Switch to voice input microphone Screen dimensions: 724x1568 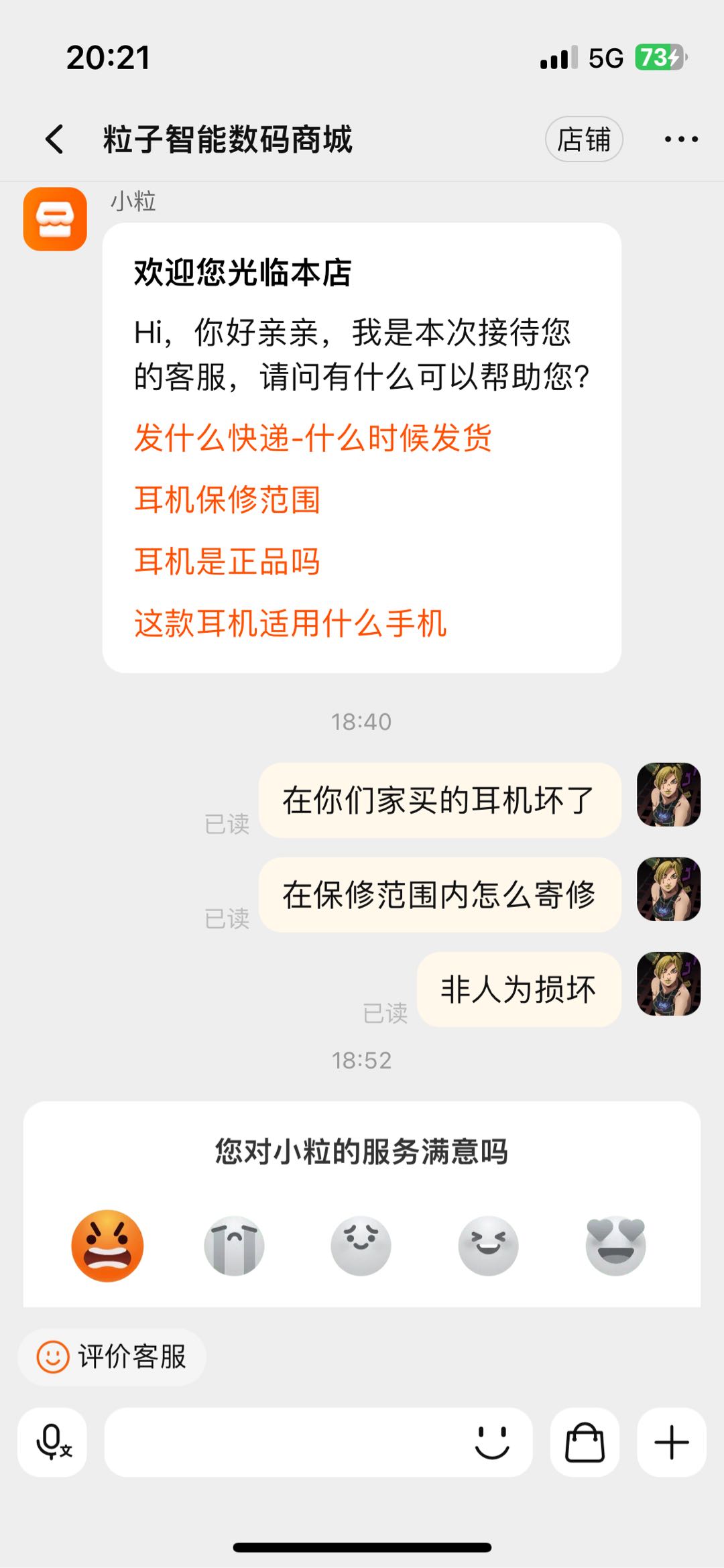pyautogui.click(x=53, y=1442)
